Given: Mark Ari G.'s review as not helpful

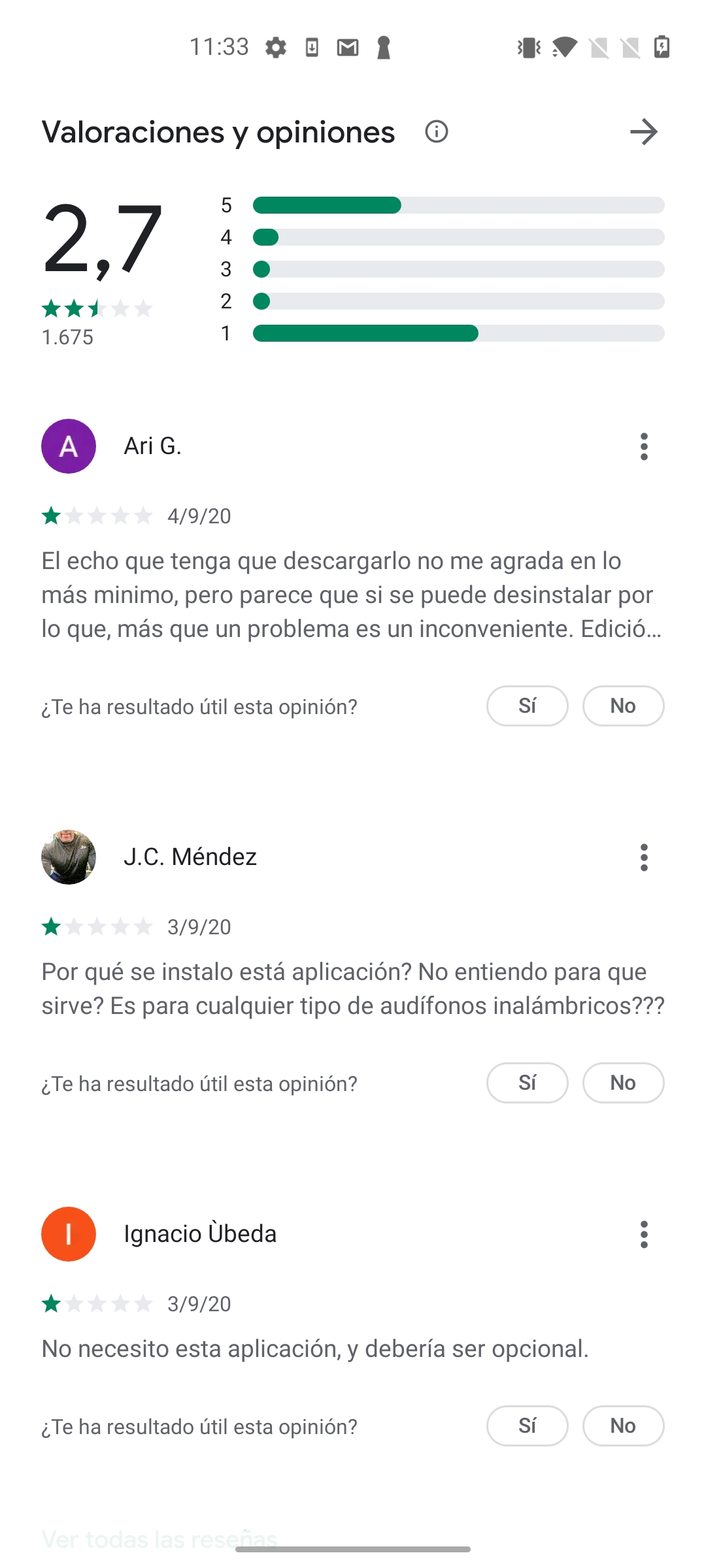Looking at the screenshot, I should point(623,706).
